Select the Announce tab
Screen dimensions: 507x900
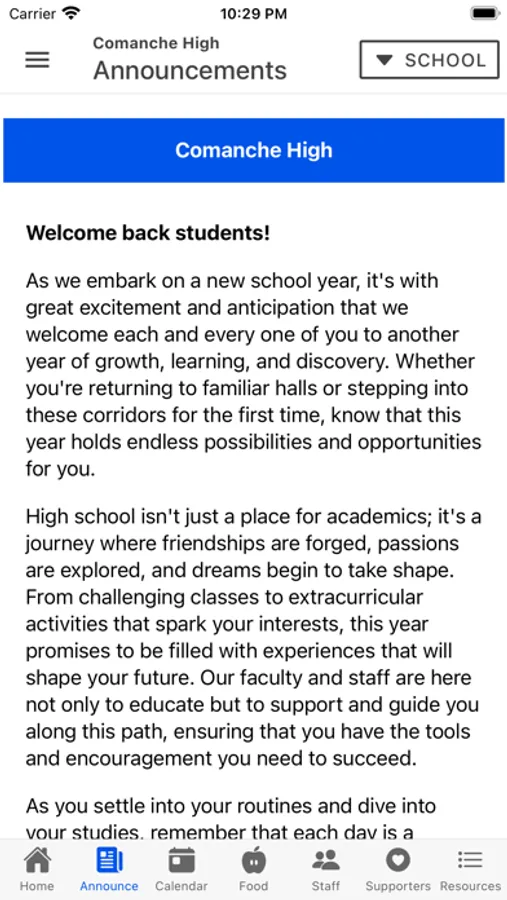[109, 870]
